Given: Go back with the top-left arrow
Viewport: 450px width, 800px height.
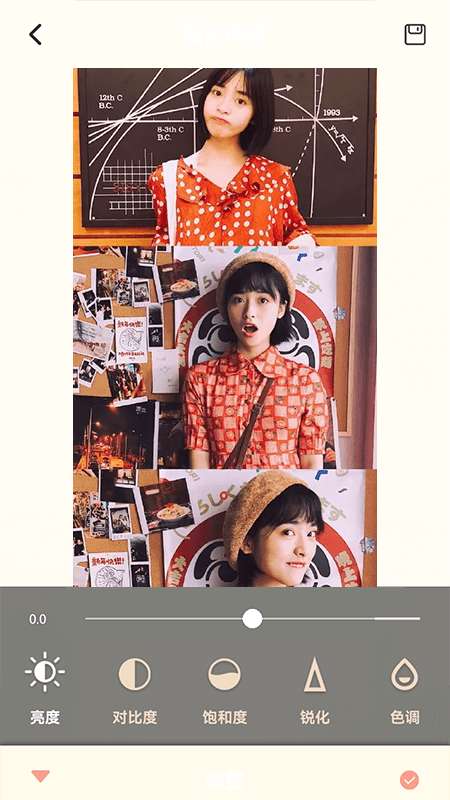Looking at the screenshot, I should (35, 35).
